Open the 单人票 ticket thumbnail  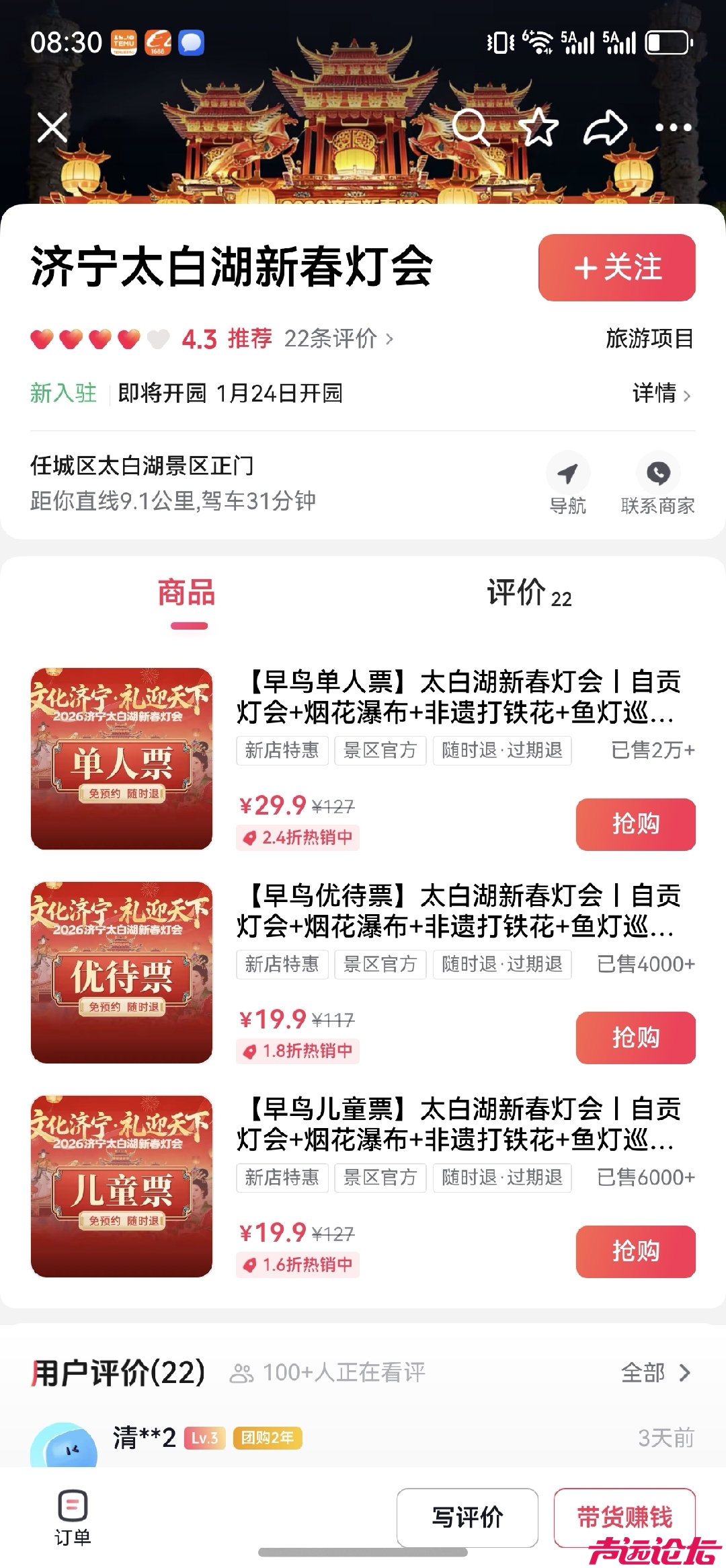122,759
